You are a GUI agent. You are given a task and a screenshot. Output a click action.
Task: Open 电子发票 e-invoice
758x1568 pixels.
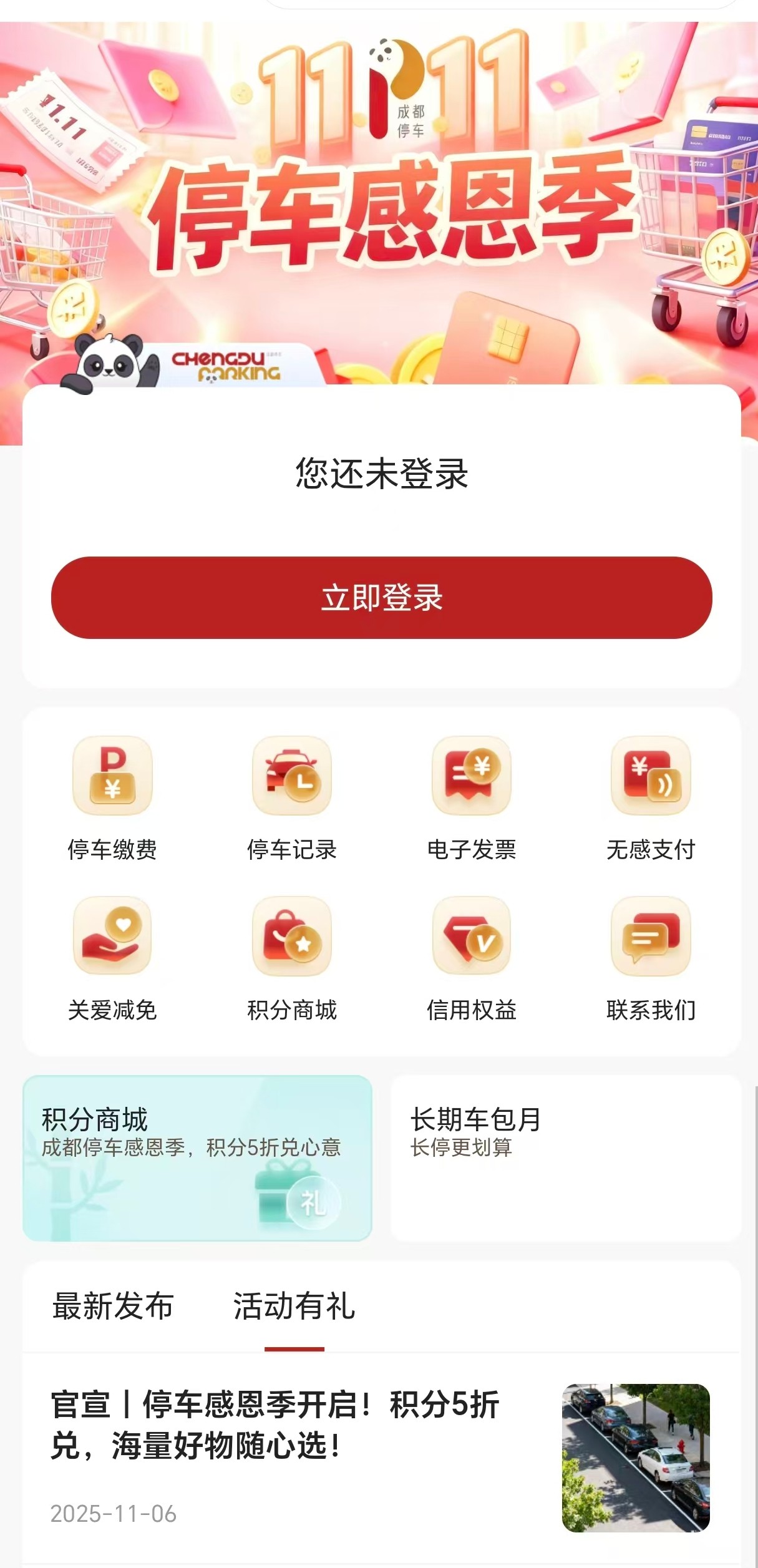[472, 776]
